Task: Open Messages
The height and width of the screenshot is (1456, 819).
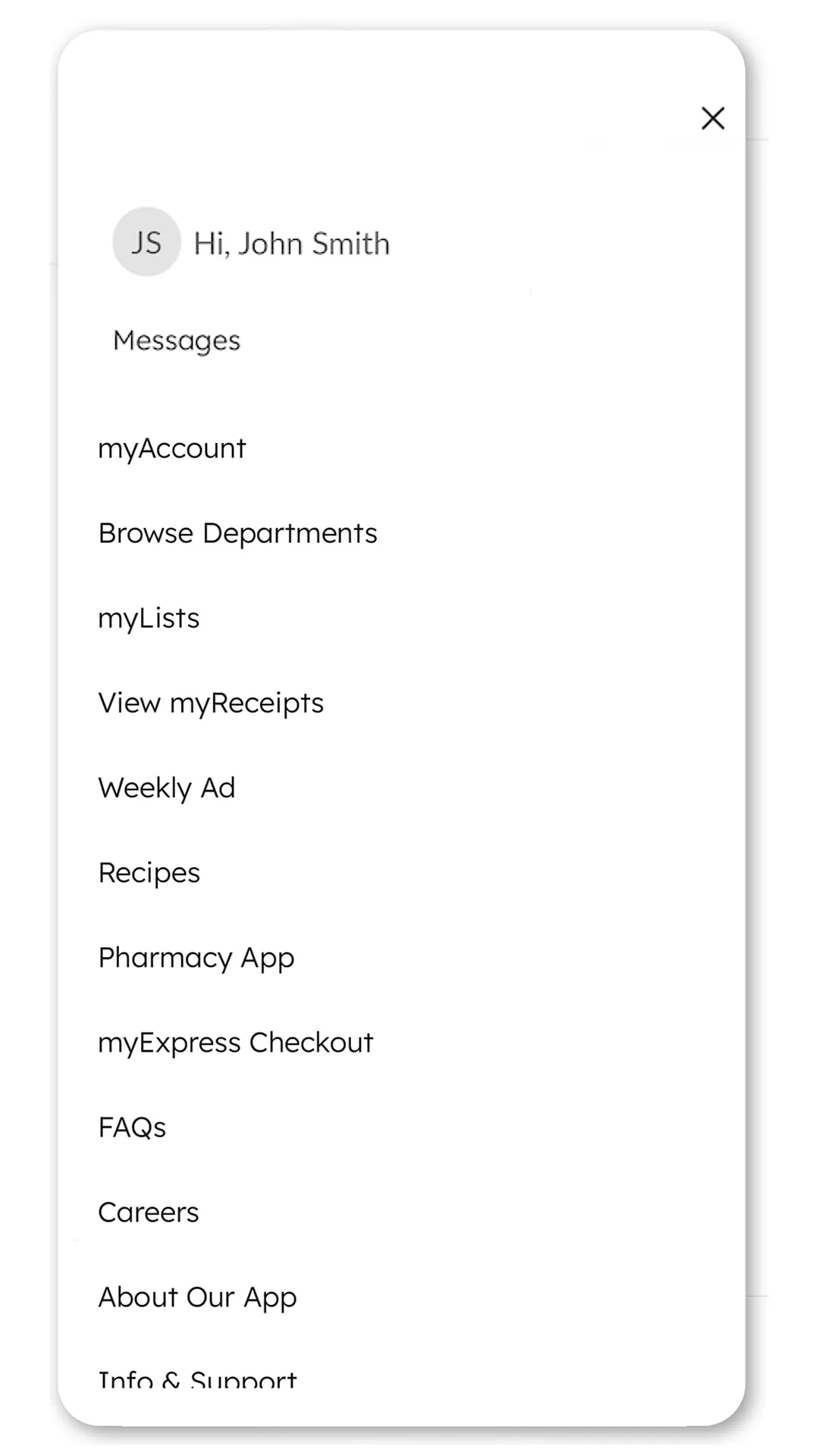Action: (x=177, y=340)
